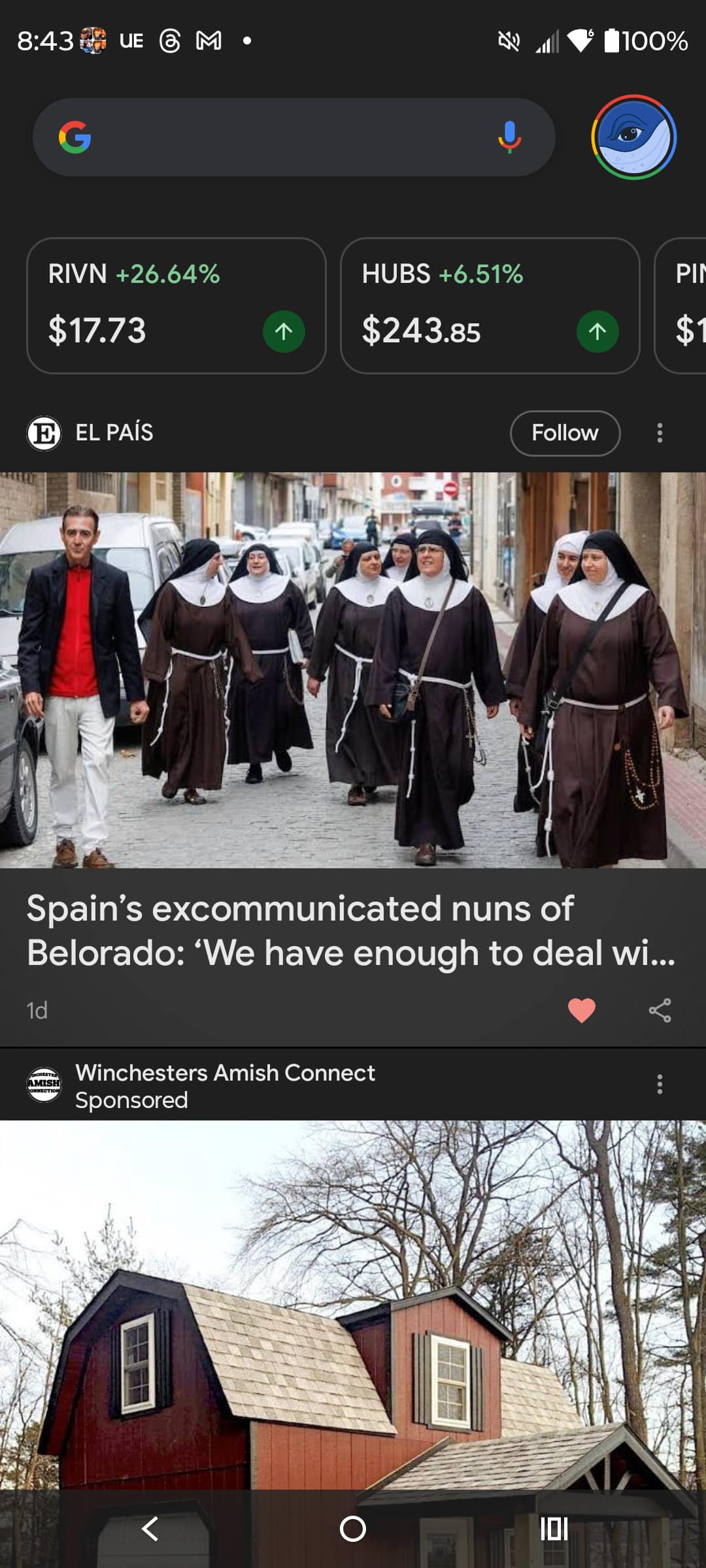Open the RIVN stock card

coord(176,305)
